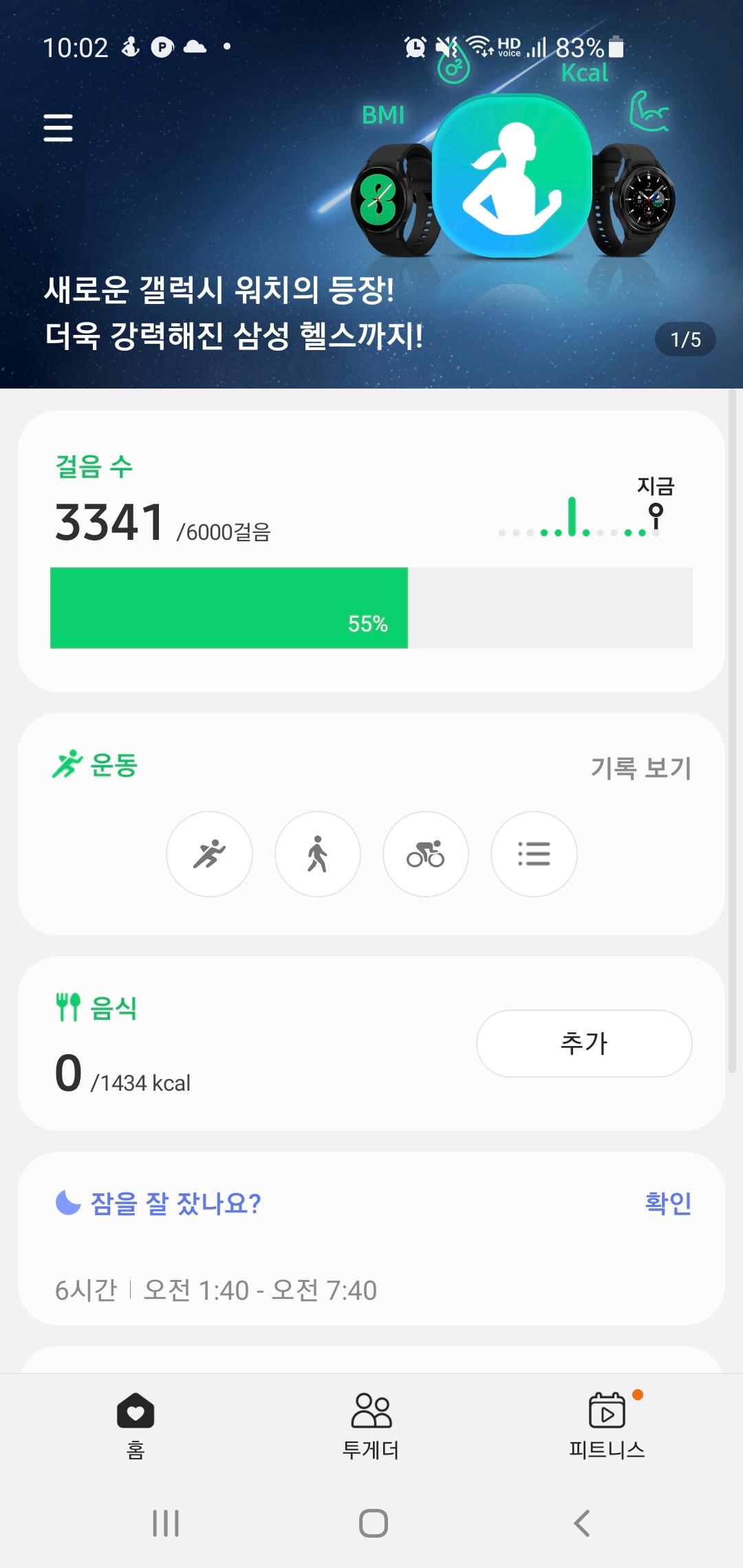Go back using system back button
This screenshot has height=1568, width=743.
tap(582, 1523)
